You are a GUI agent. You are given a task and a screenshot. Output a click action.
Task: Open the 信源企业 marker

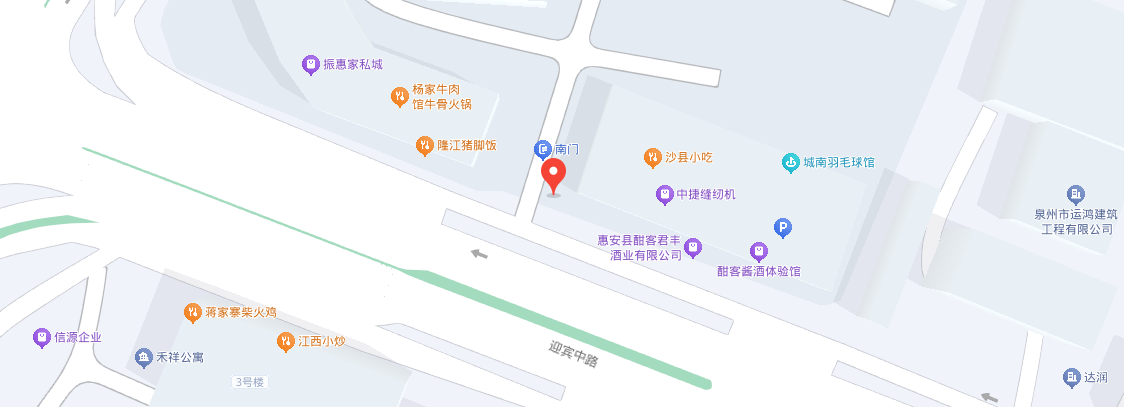(x=41, y=338)
